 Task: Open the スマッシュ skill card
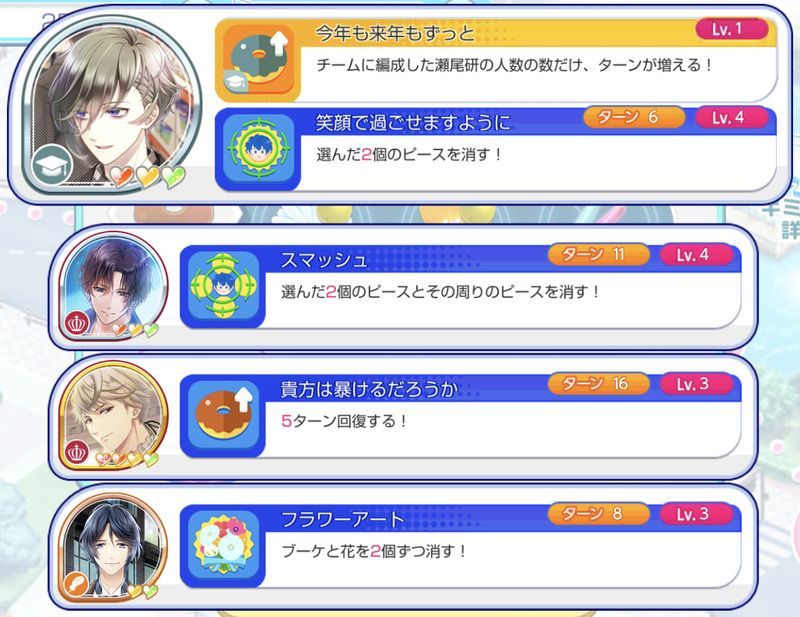tap(460, 286)
